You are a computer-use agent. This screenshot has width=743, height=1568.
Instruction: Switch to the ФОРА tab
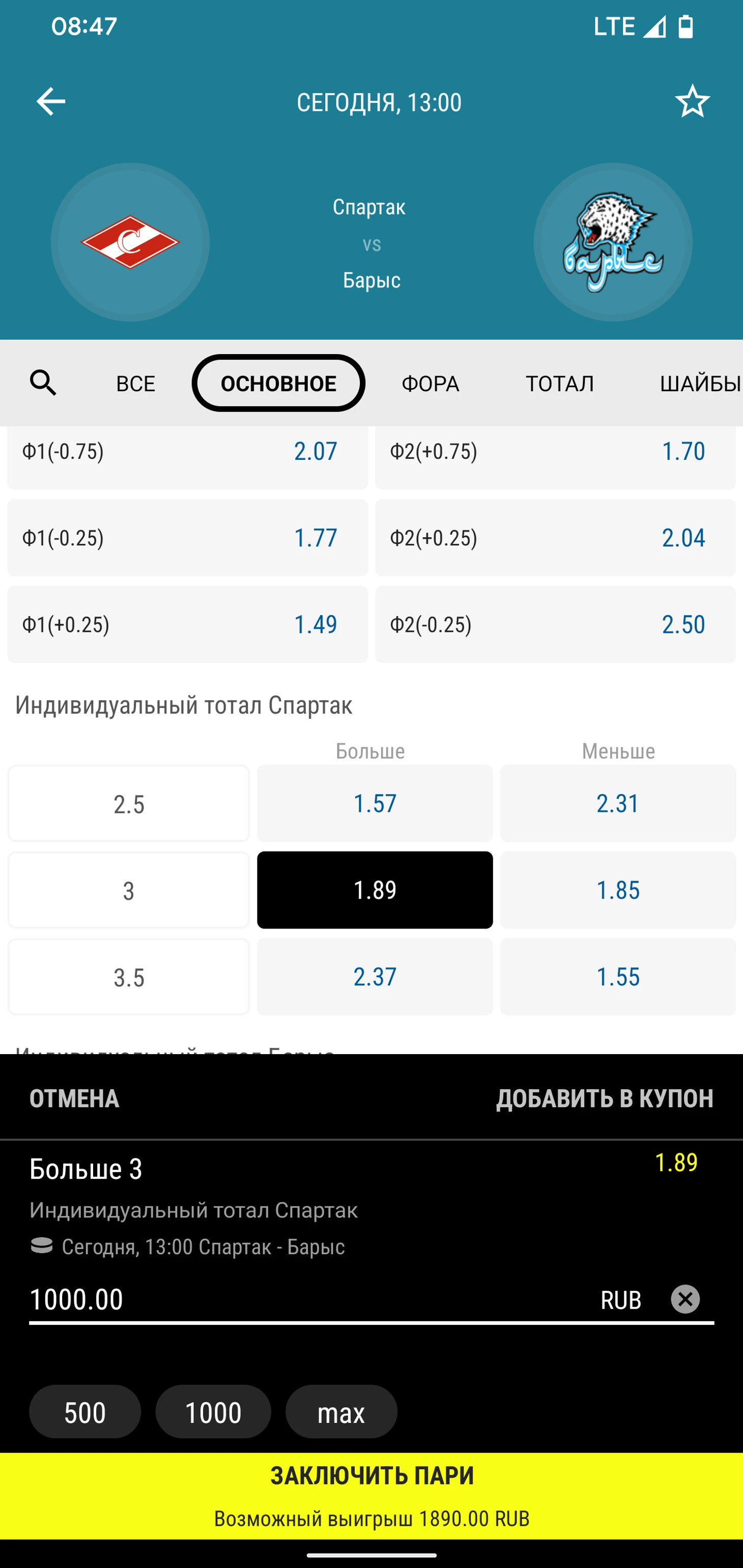pyautogui.click(x=430, y=384)
